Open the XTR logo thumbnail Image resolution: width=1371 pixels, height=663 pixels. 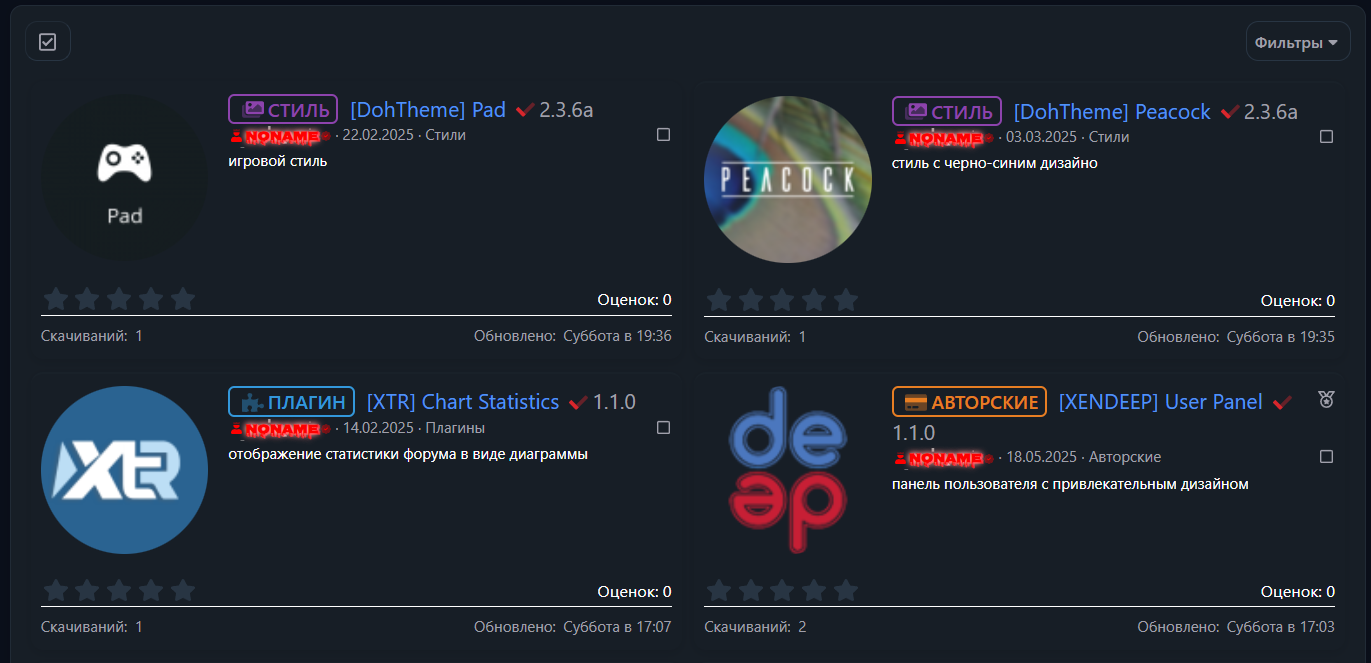pyautogui.click(x=124, y=470)
